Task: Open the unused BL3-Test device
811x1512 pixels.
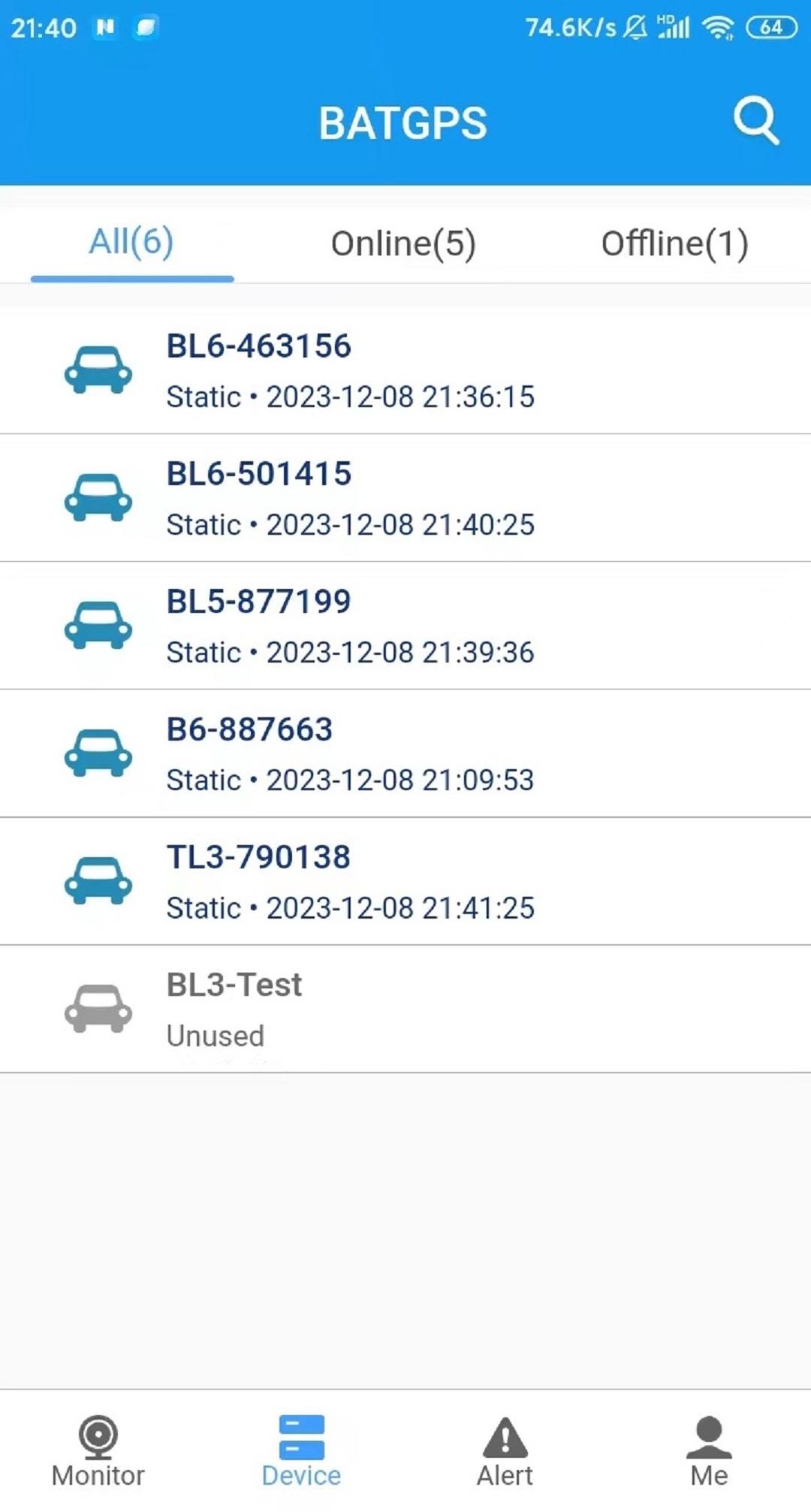Action: click(405, 1009)
